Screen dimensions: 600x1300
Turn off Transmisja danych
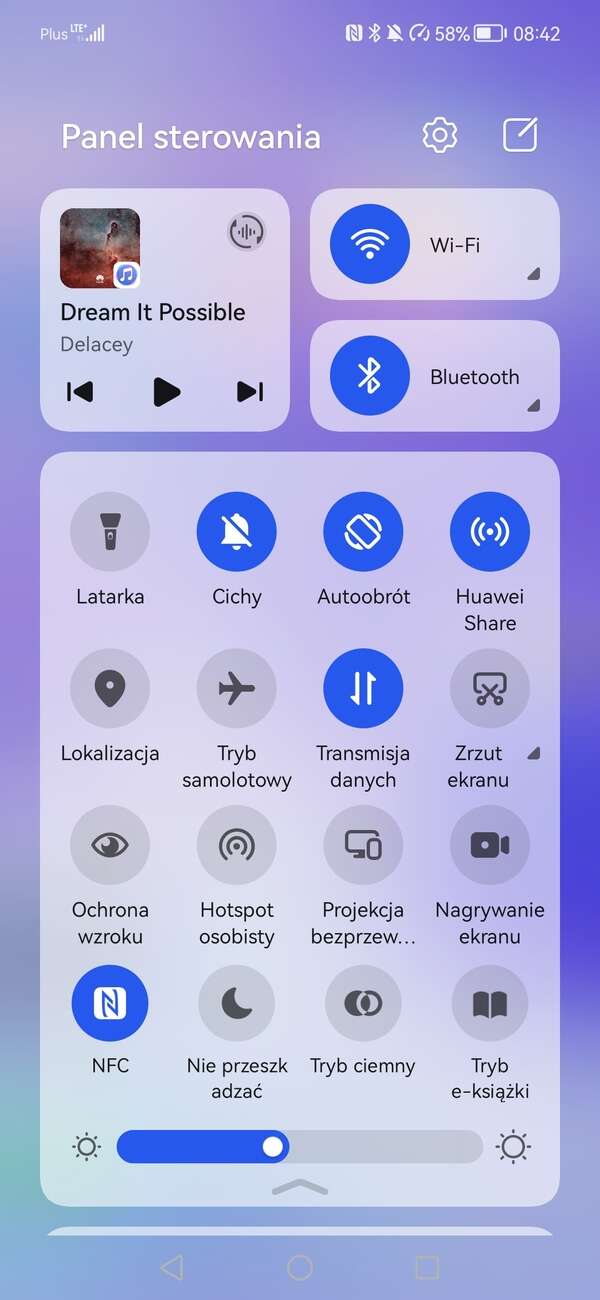click(363, 689)
